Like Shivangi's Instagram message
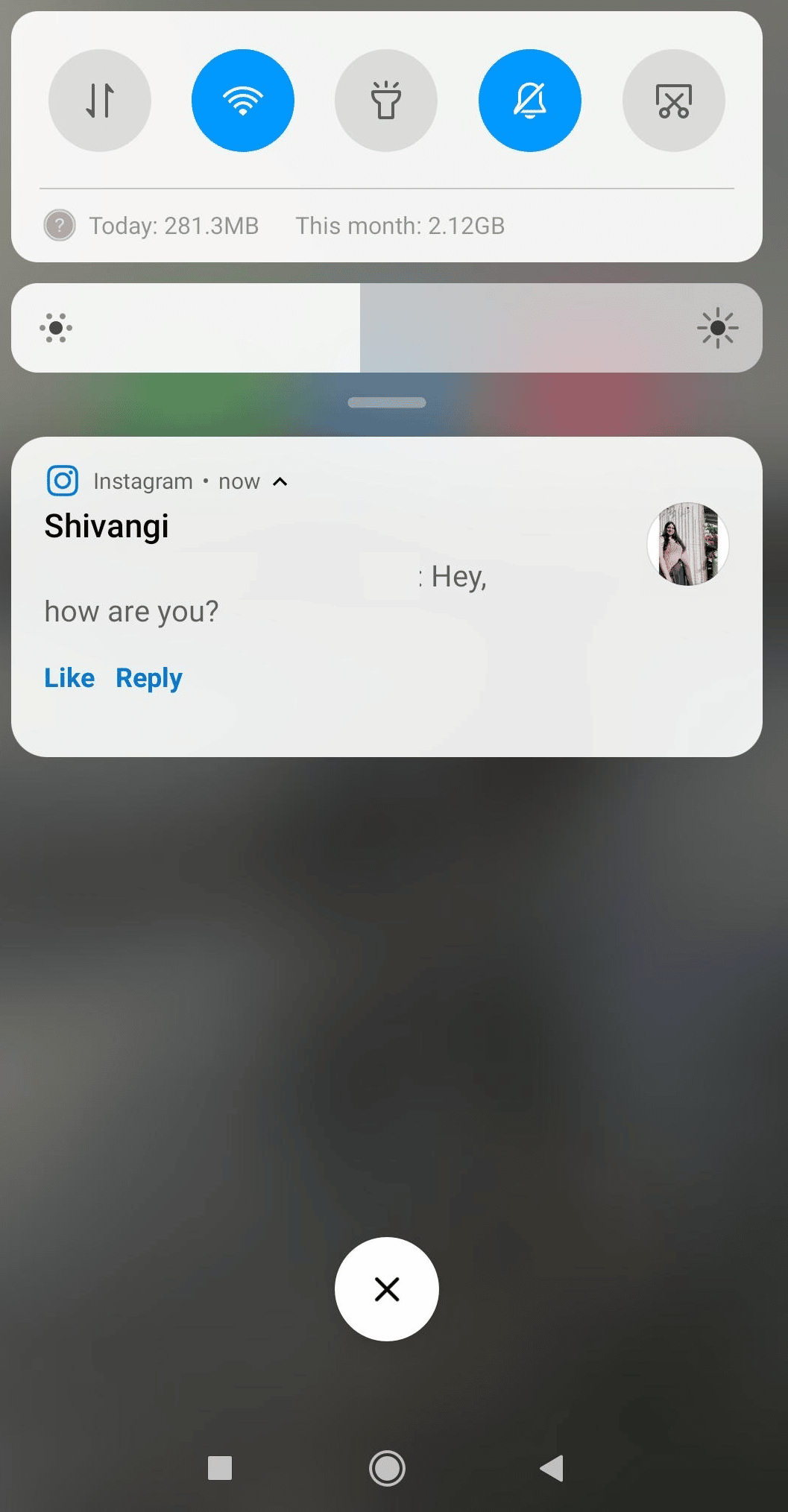The image size is (788, 1512). click(x=69, y=677)
